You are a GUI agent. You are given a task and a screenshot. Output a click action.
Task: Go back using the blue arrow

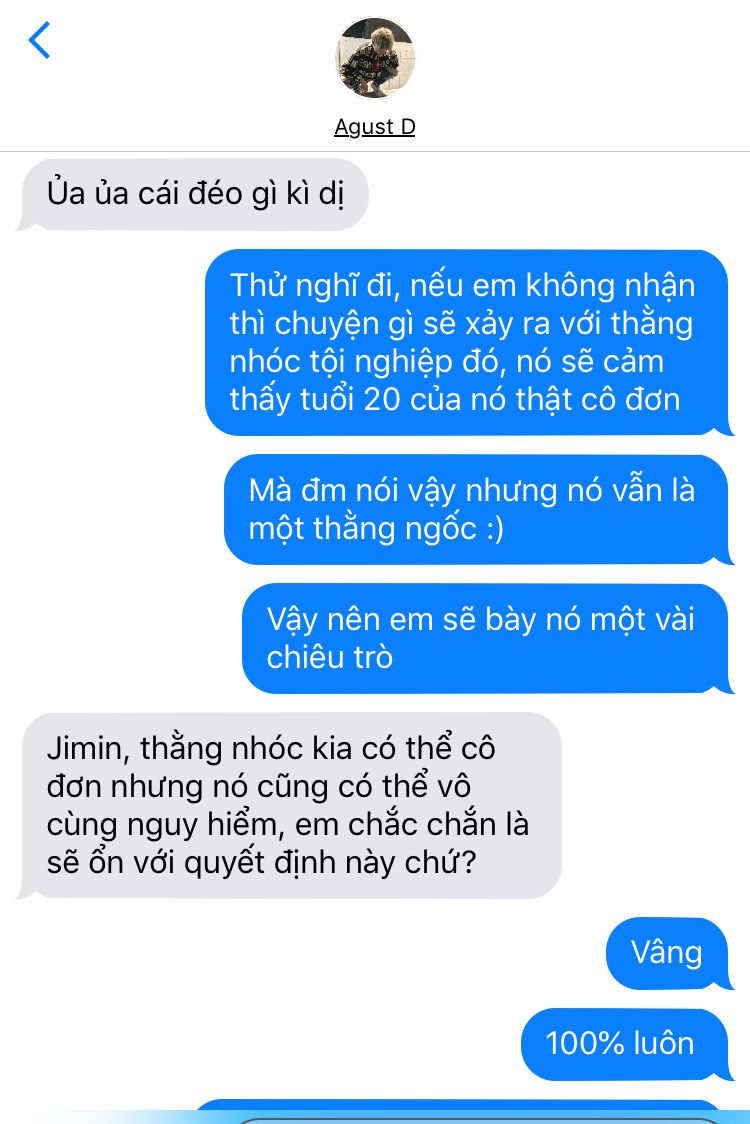click(x=39, y=41)
